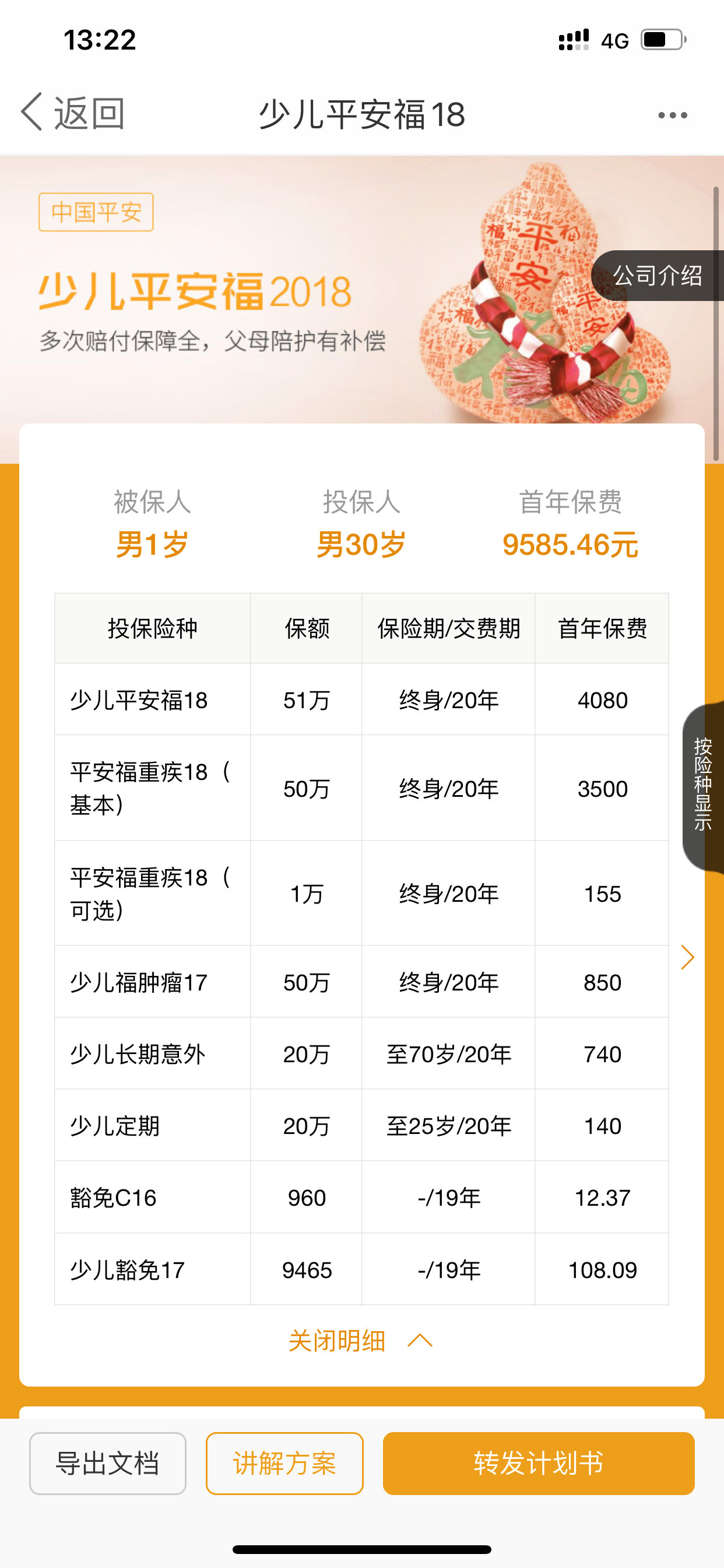Collapse details with 关闭明细

click(360, 1341)
